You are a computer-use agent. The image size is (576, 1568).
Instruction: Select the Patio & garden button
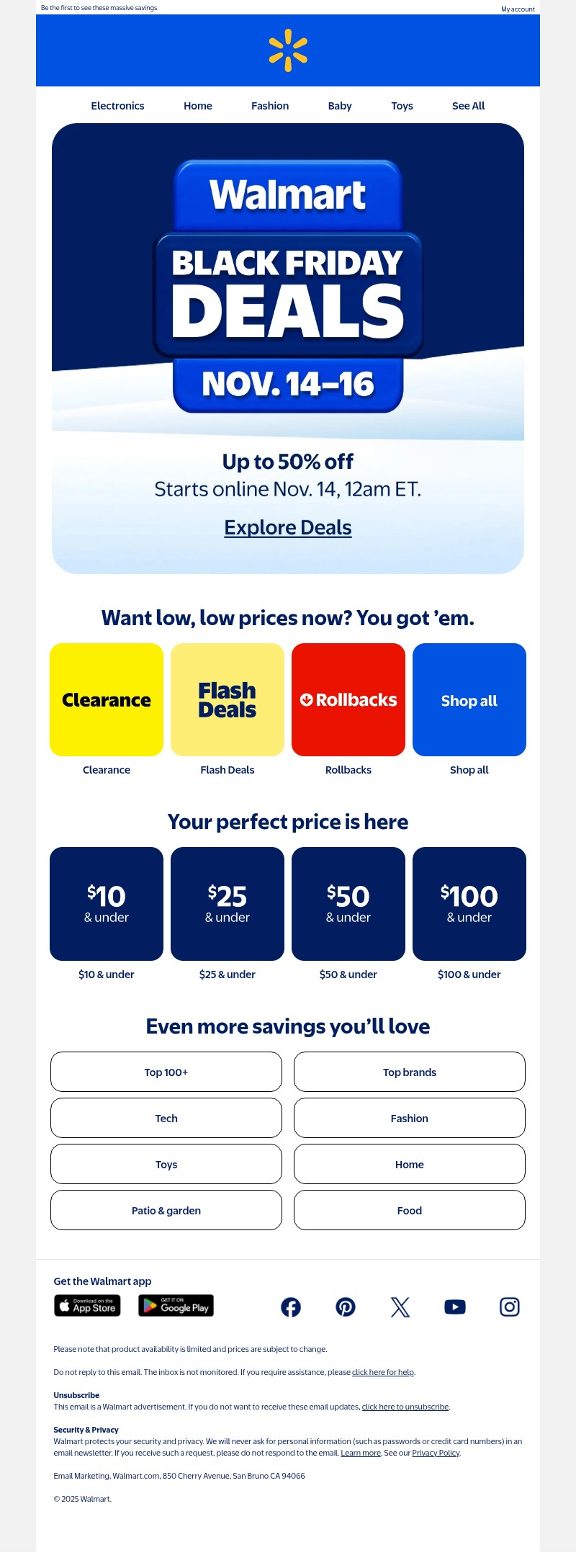coord(166,1210)
